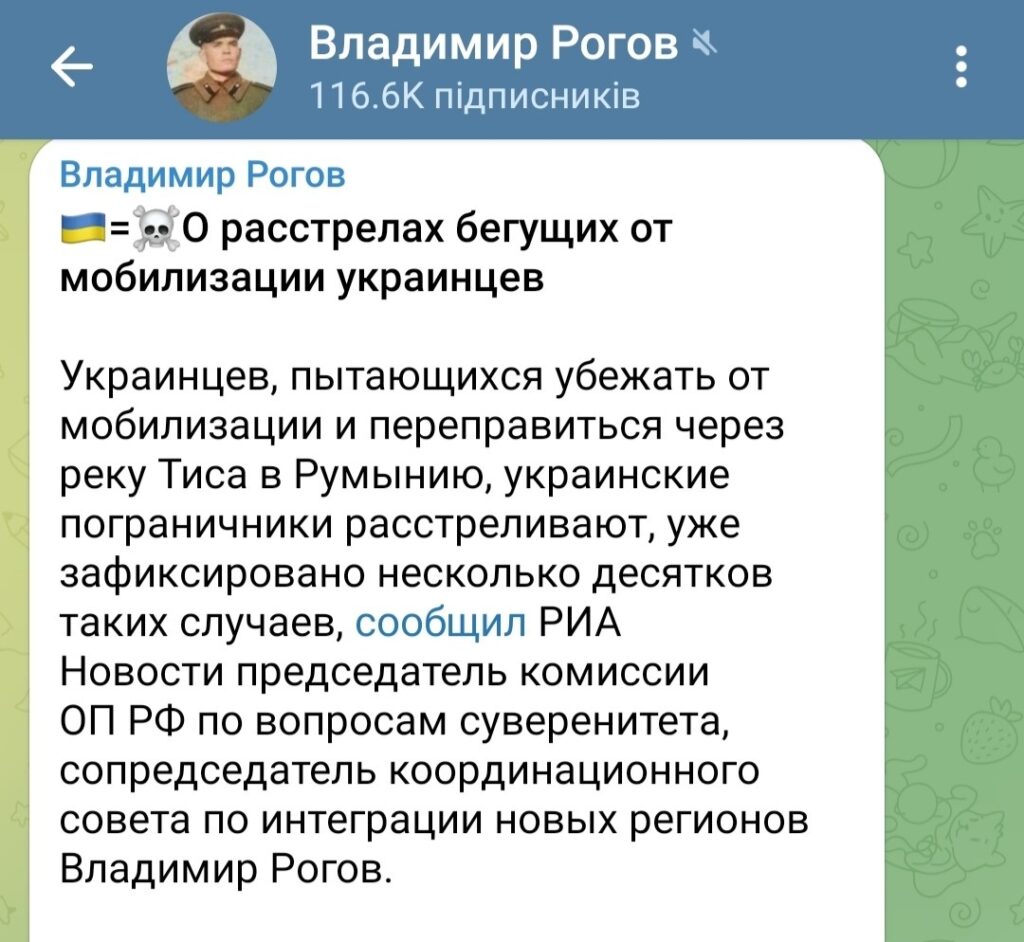The width and height of the screenshot is (1024, 942).
Task: Tap the Владимир Рогов sender name in the post
Action: click(203, 175)
